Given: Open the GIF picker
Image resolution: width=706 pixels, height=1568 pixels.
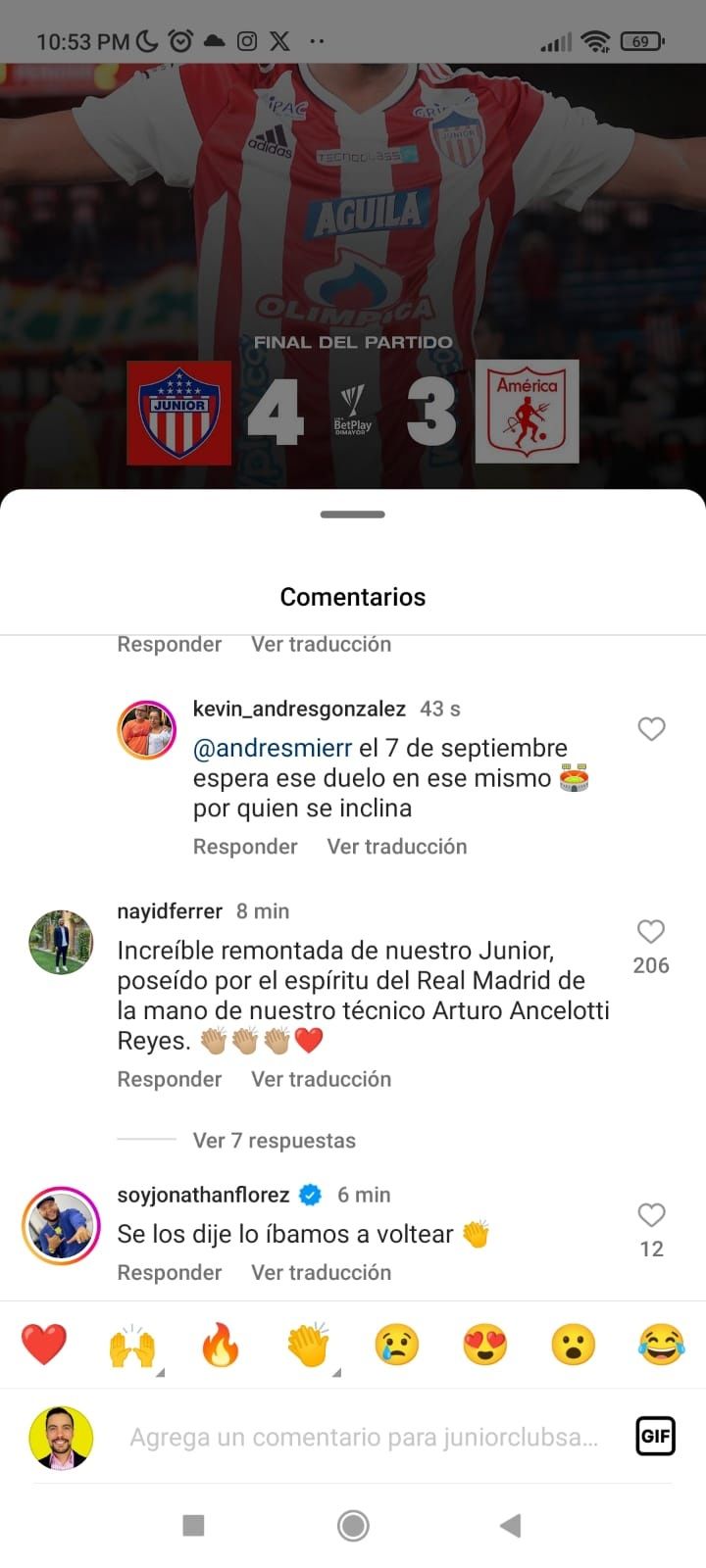Looking at the screenshot, I should pos(655,1437).
